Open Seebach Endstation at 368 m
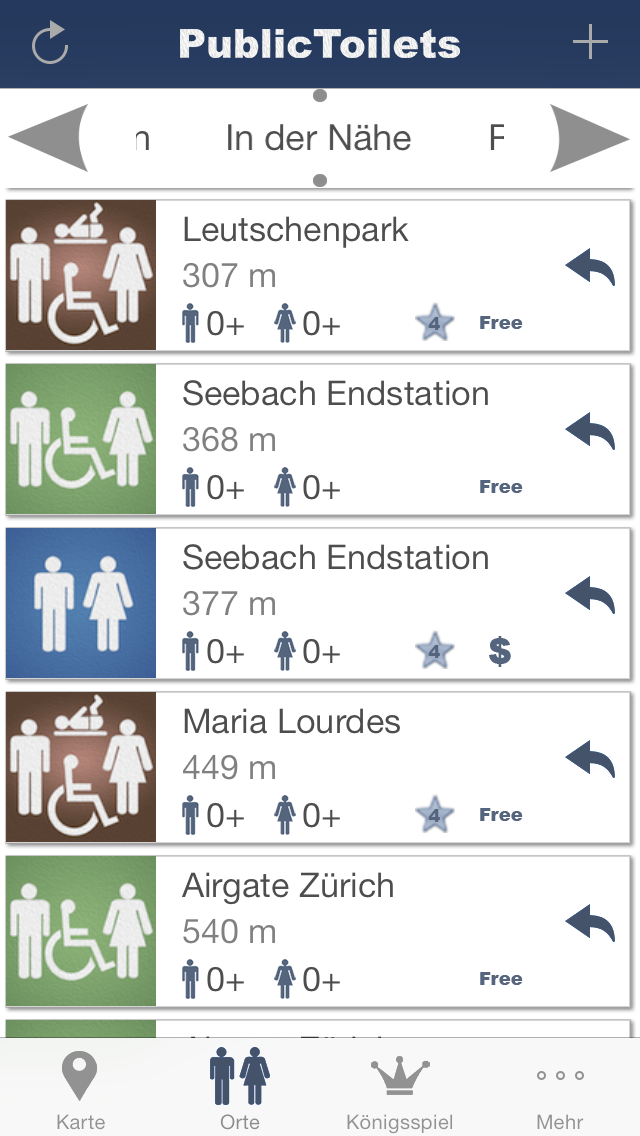Screen dimensions: 640x1136 tap(320, 439)
